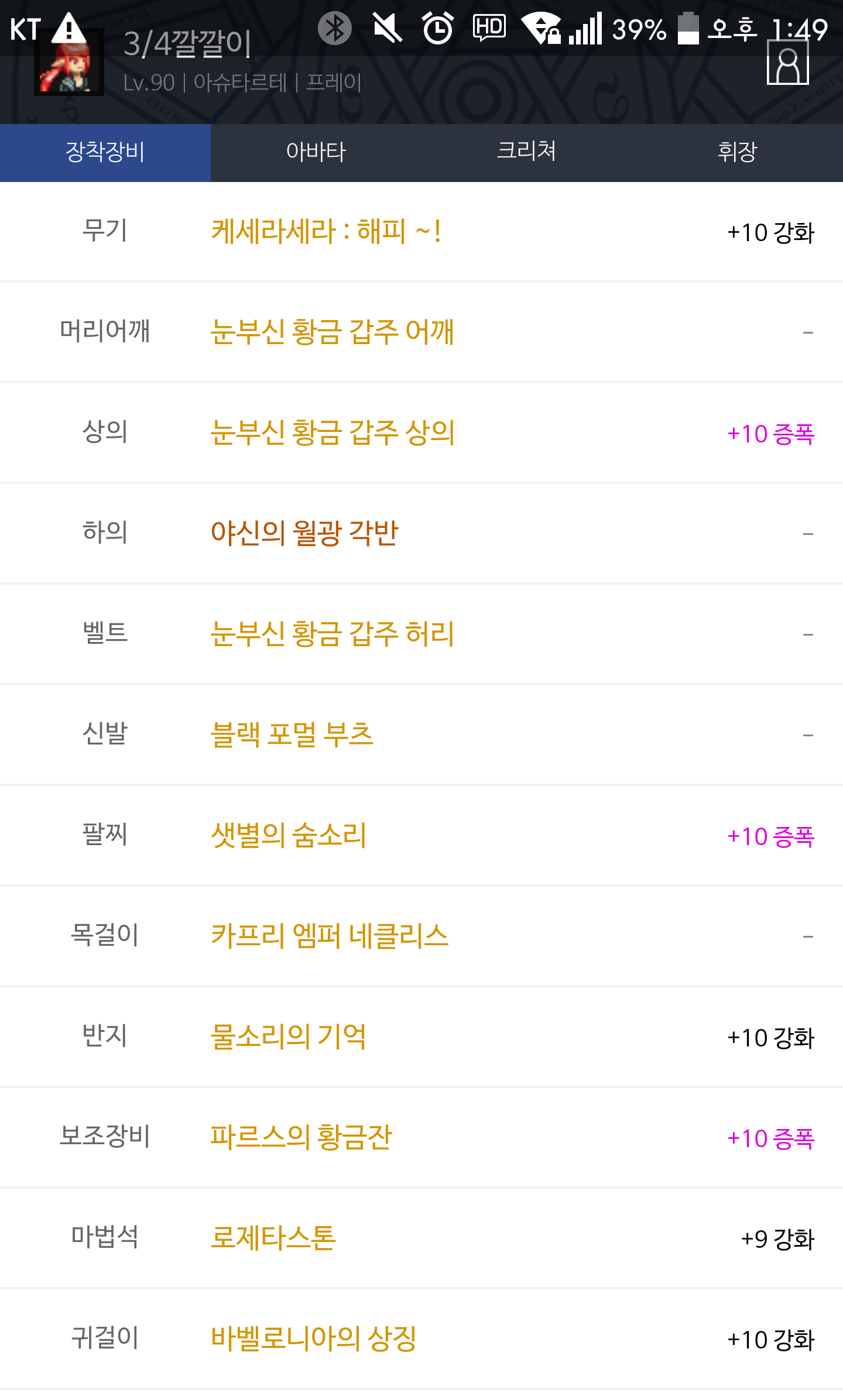Switch to the 크리쳐 tab
843x1400 pixels.
526,152
